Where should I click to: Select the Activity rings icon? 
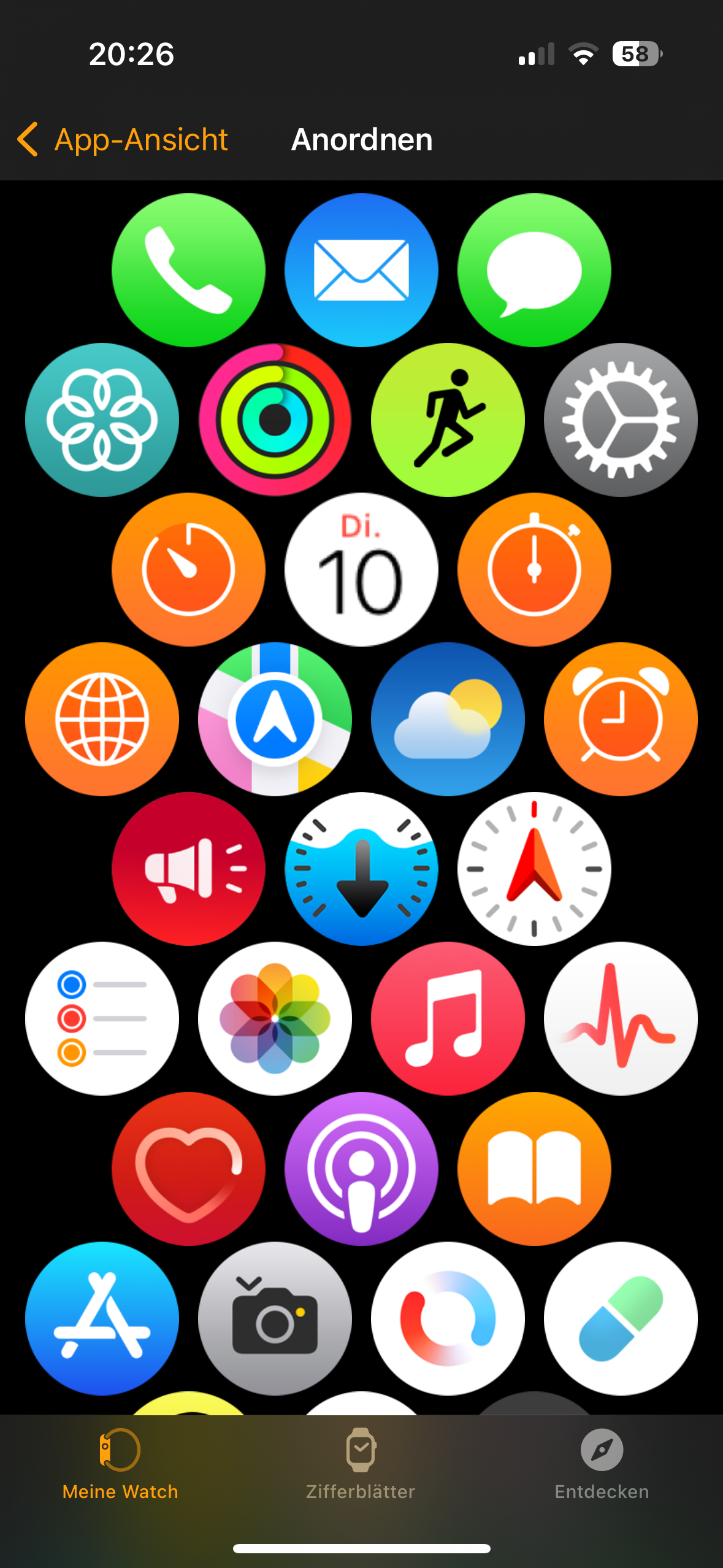[x=275, y=420]
